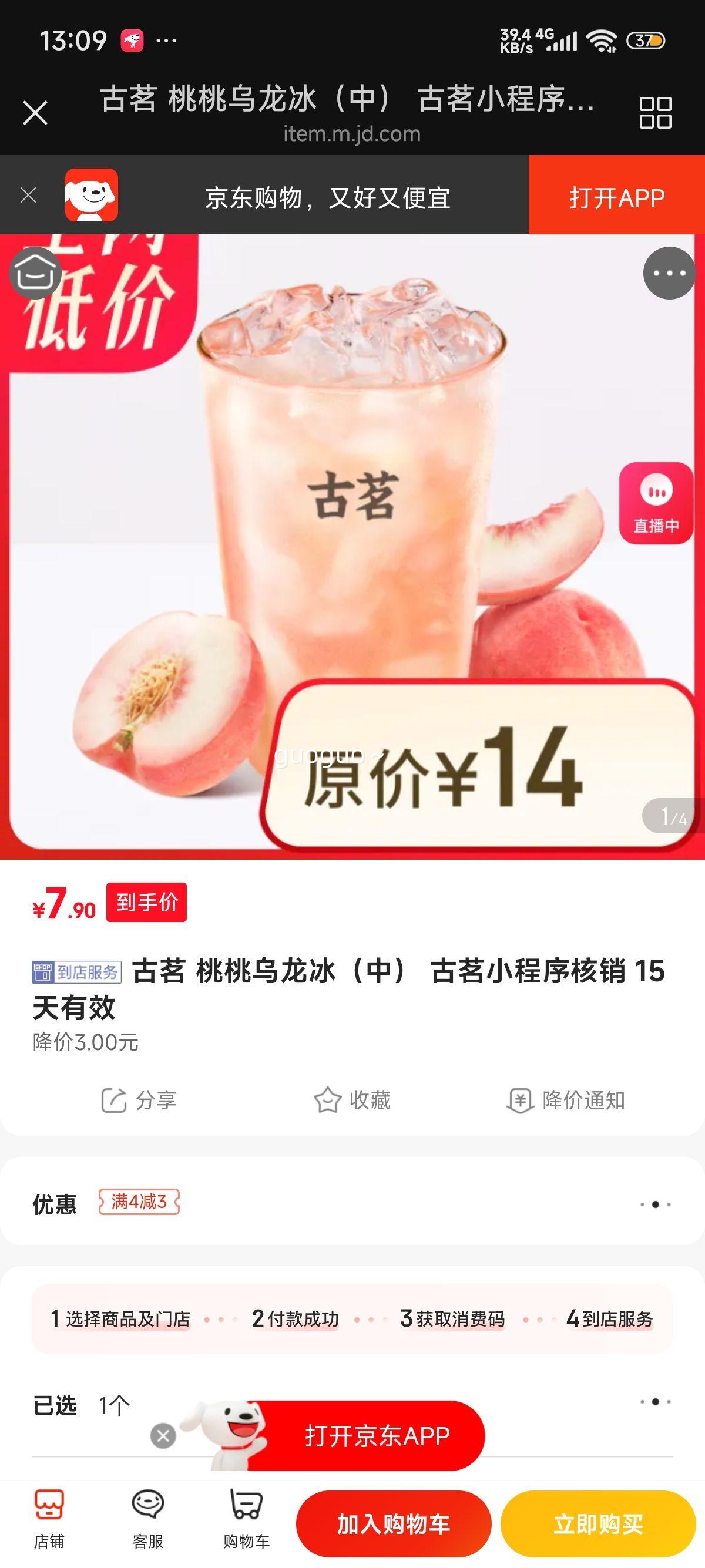Screen dimensions: 705x1568
Task: Tap the floating 打开京东APP button
Action: tap(376, 1436)
